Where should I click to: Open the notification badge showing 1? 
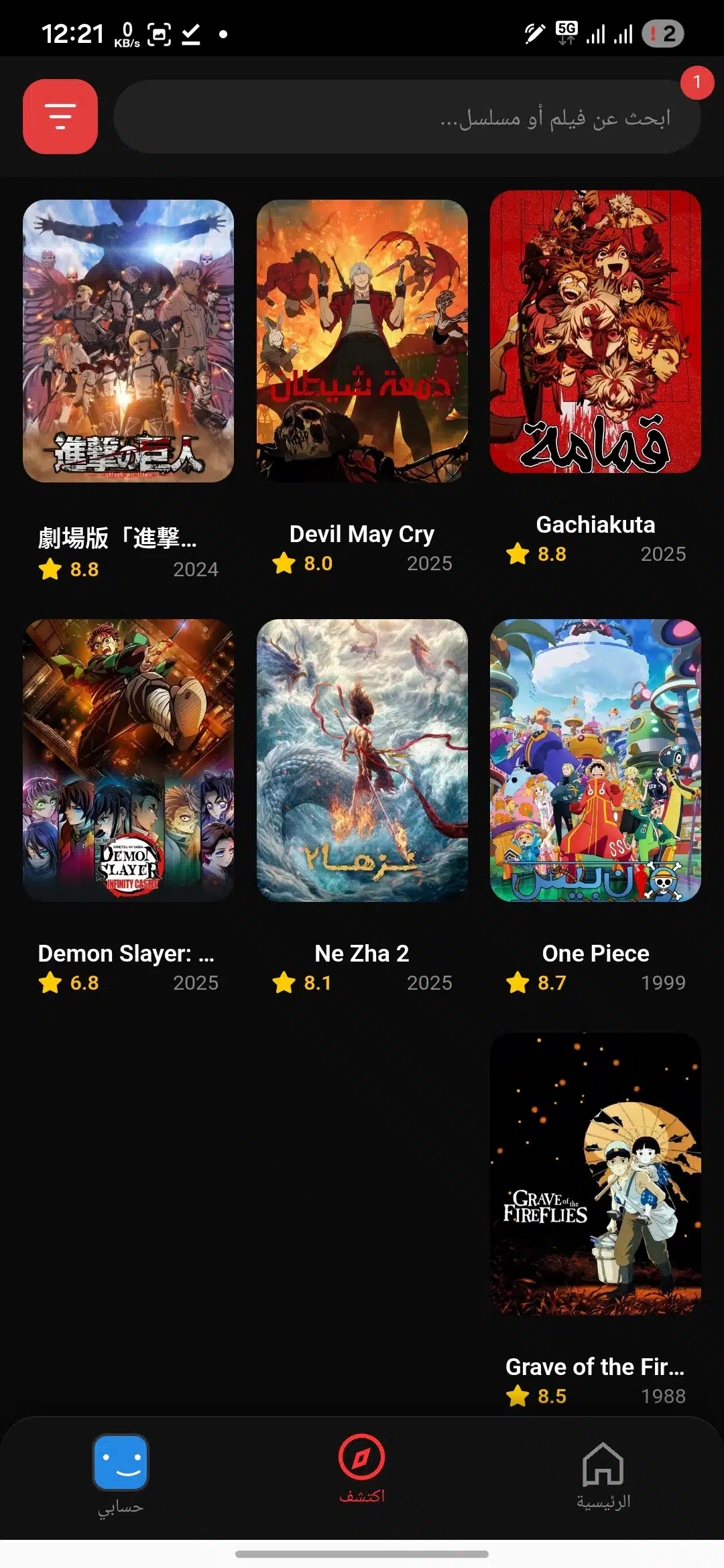(x=697, y=82)
